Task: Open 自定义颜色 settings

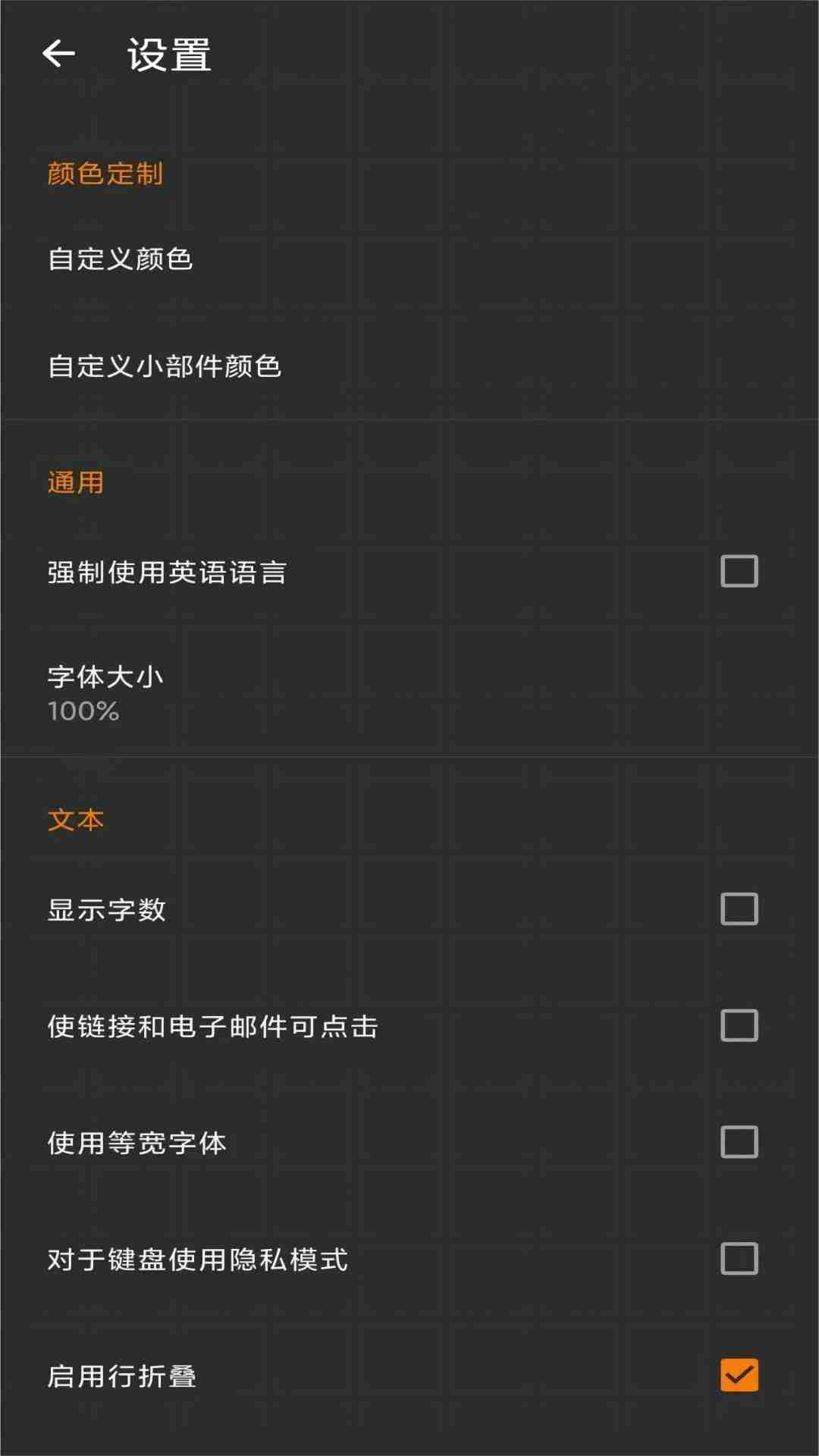Action: [409, 259]
